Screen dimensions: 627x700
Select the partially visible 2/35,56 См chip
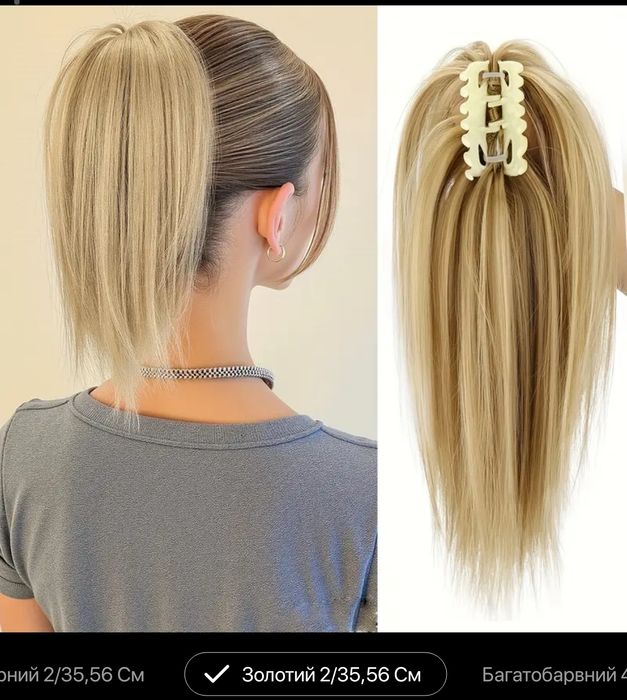pos(70,673)
